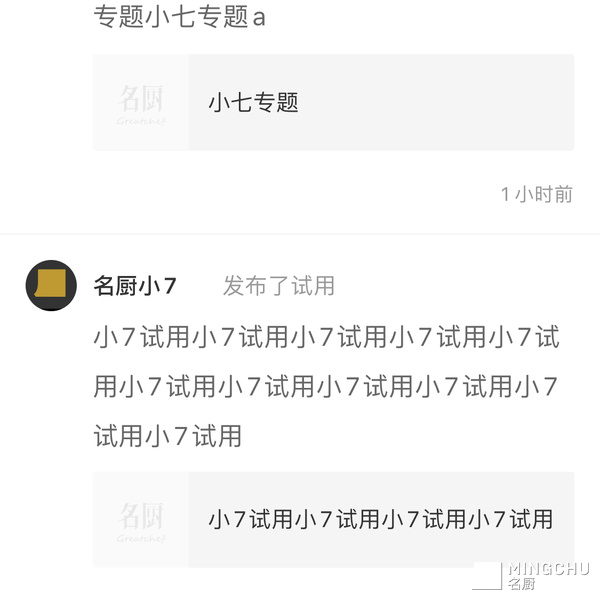Viewport: 600px width, 600px height.
Task: Open the 小七专题 linked card
Action: point(333,103)
